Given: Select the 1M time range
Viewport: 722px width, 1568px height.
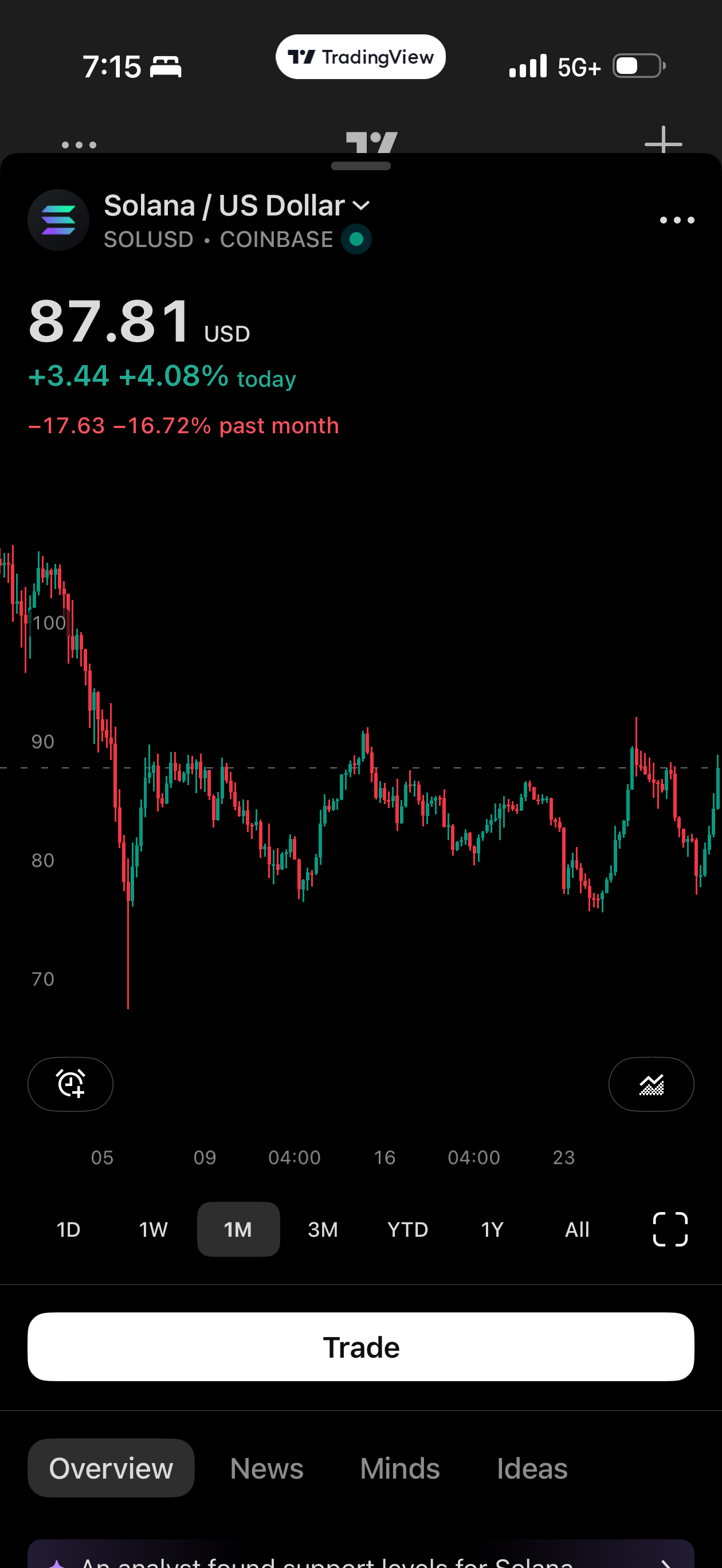Looking at the screenshot, I should 238,1229.
